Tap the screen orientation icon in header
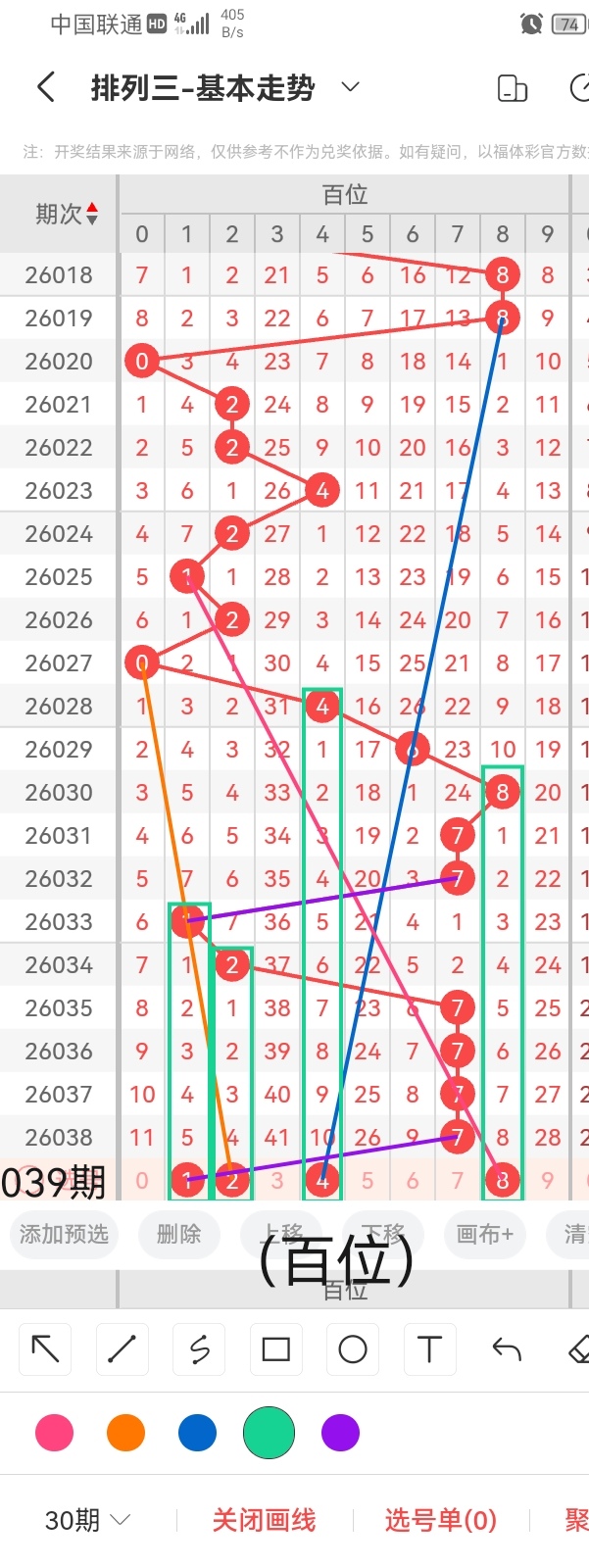This screenshot has height=1568, width=589. click(x=513, y=88)
